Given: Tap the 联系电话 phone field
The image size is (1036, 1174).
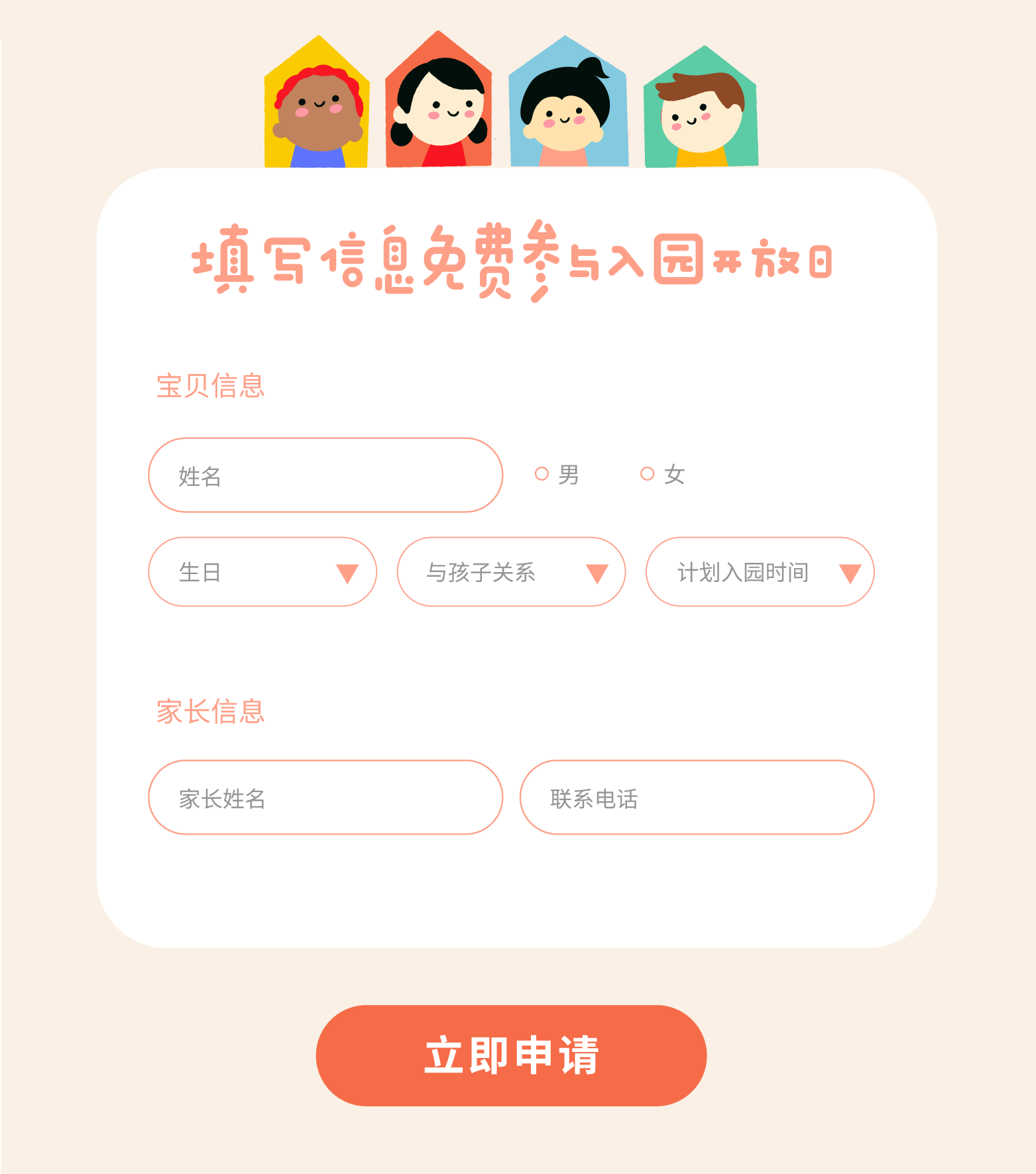Looking at the screenshot, I should point(697,797).
